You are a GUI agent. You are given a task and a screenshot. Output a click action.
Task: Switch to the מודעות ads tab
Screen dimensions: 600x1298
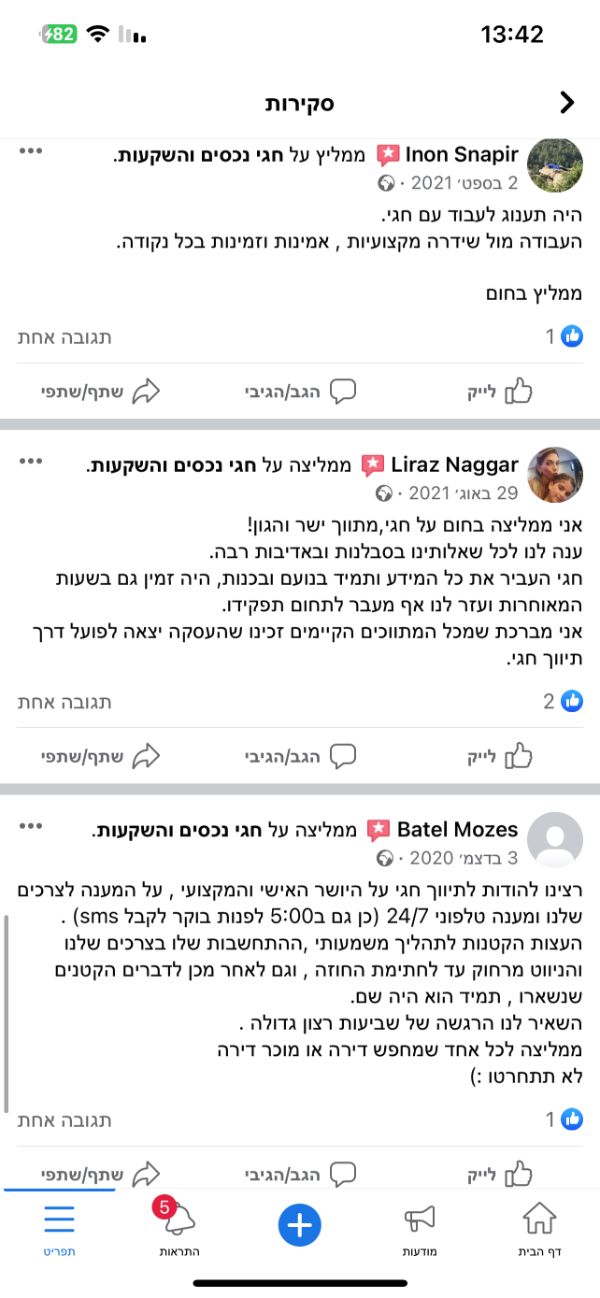419,1230
